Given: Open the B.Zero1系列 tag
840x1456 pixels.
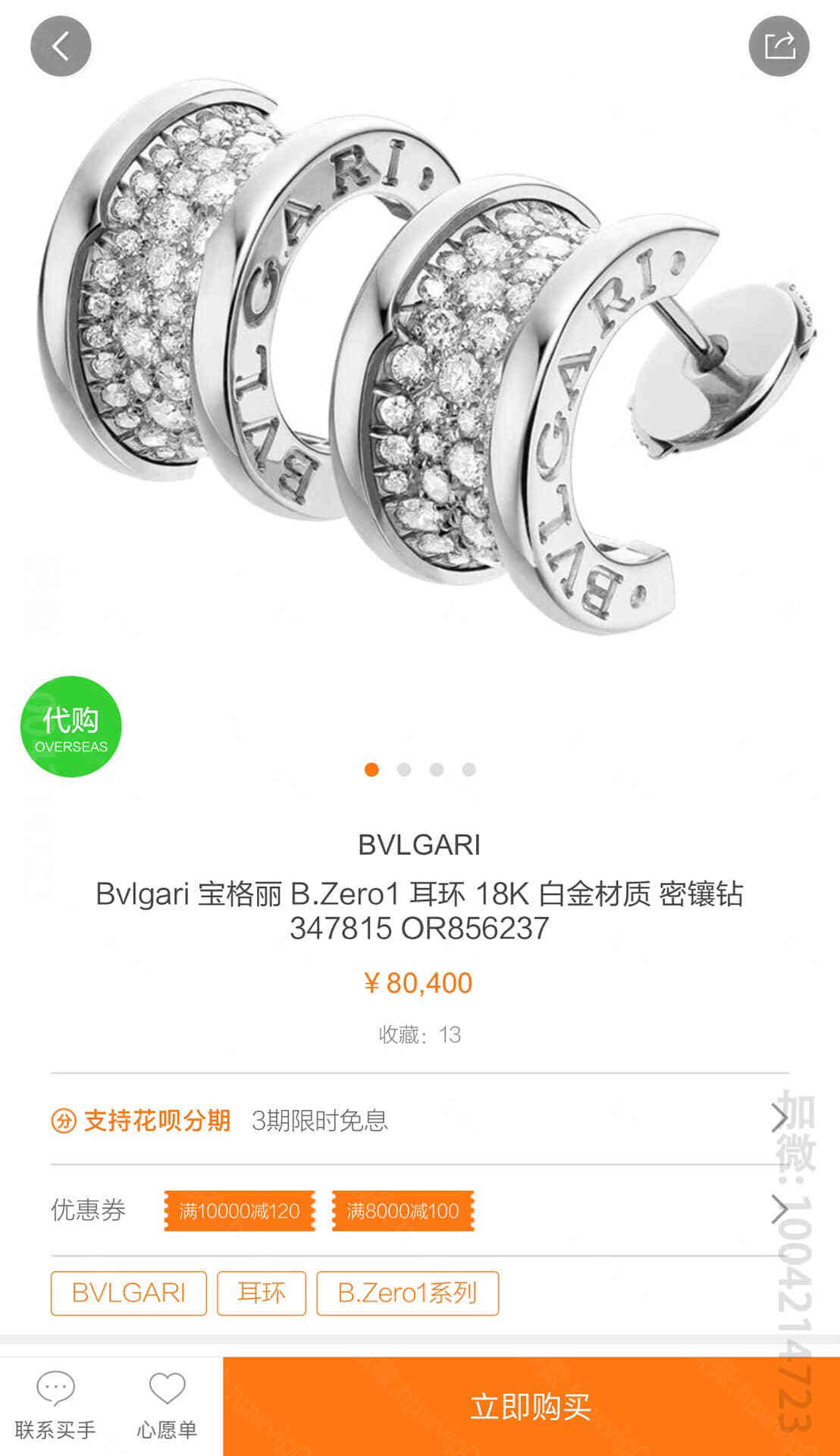Looking at the screenshot, I should point(407,1293).
